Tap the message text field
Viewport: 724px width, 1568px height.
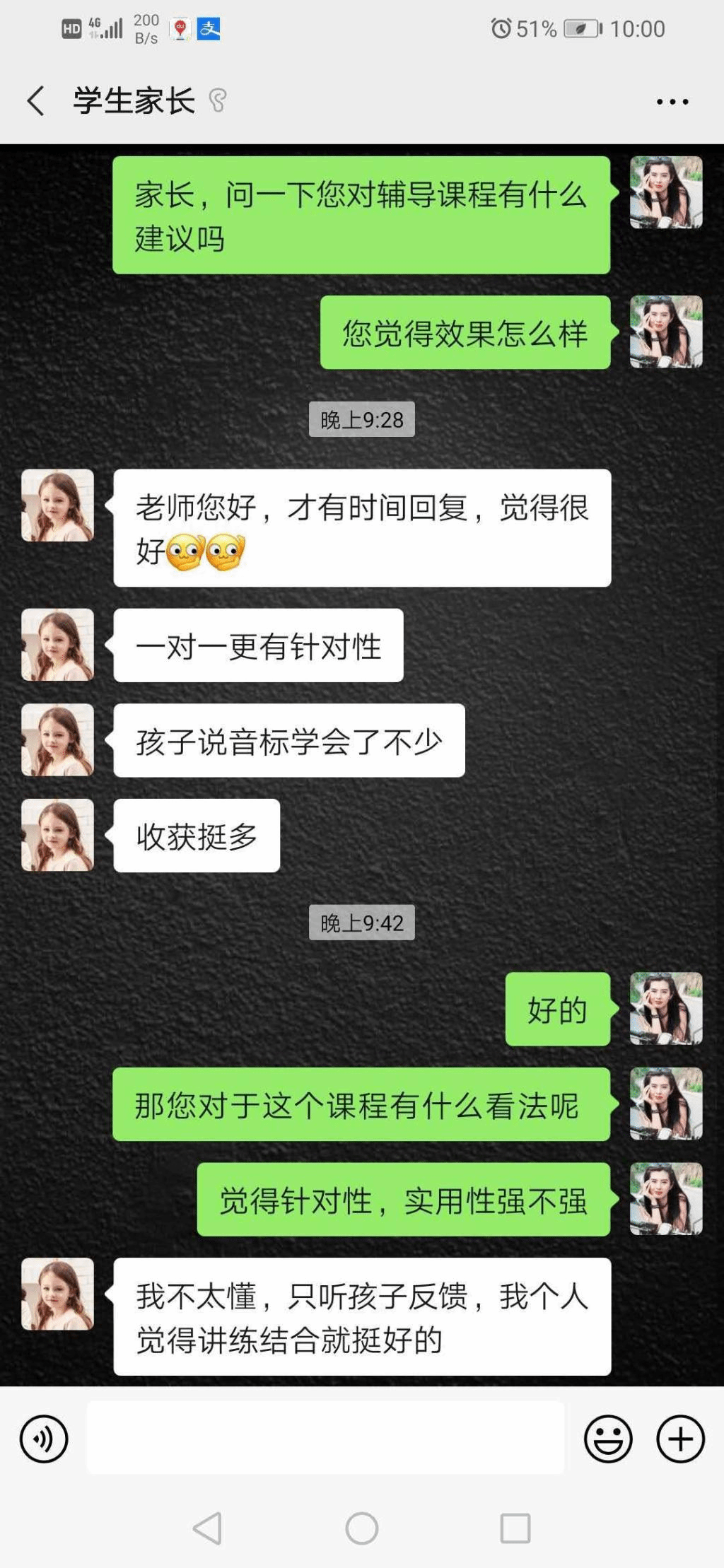click(x=325, y=1438)
